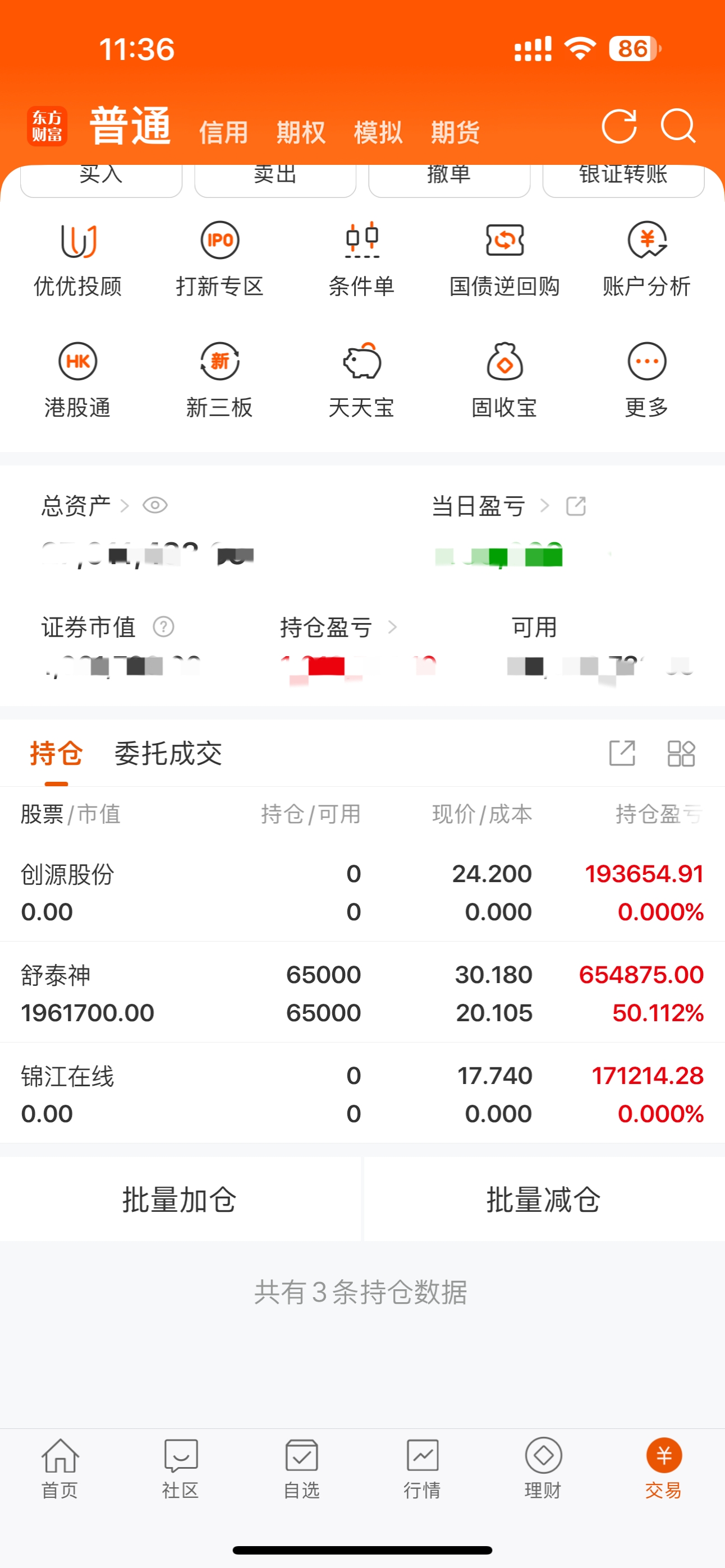Screen dimensions: 725x1568
Task: Tap 批量加仓 batch add positions
Action: click(180, 1200)
